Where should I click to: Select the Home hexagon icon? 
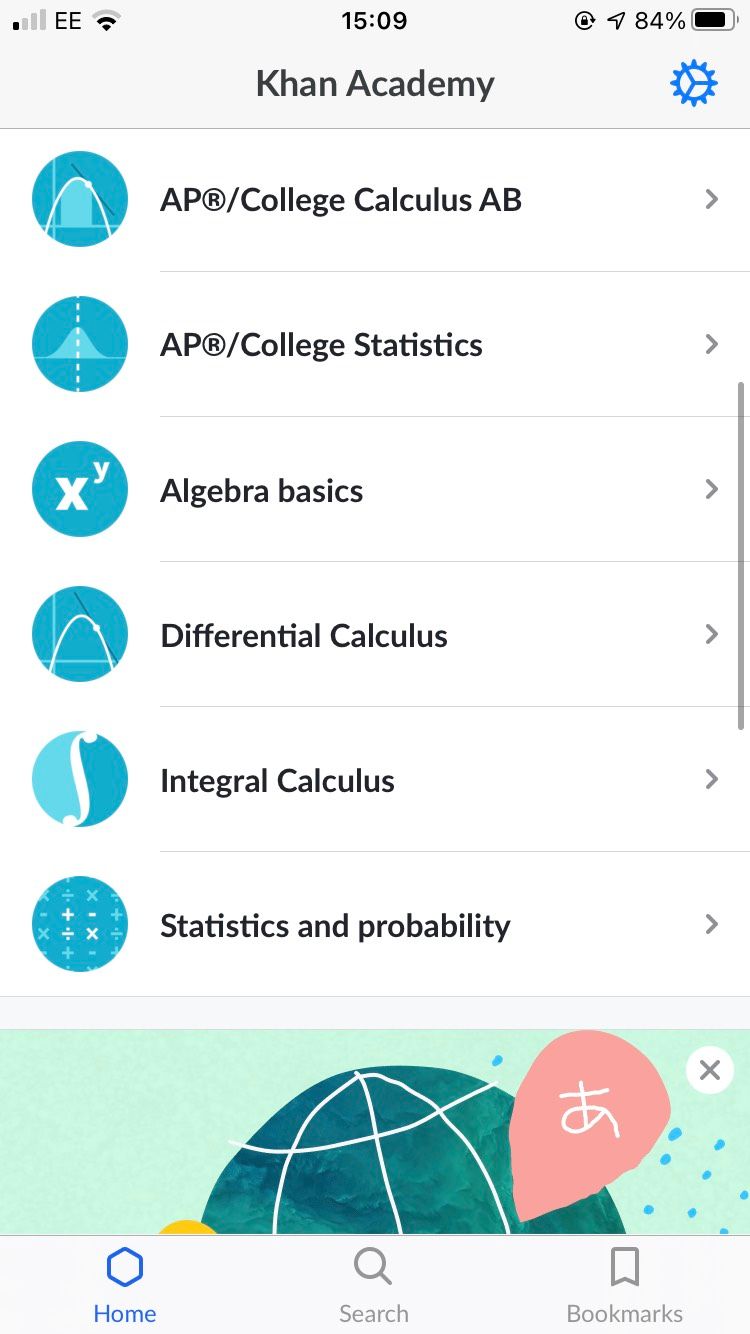coord(124,1265)
